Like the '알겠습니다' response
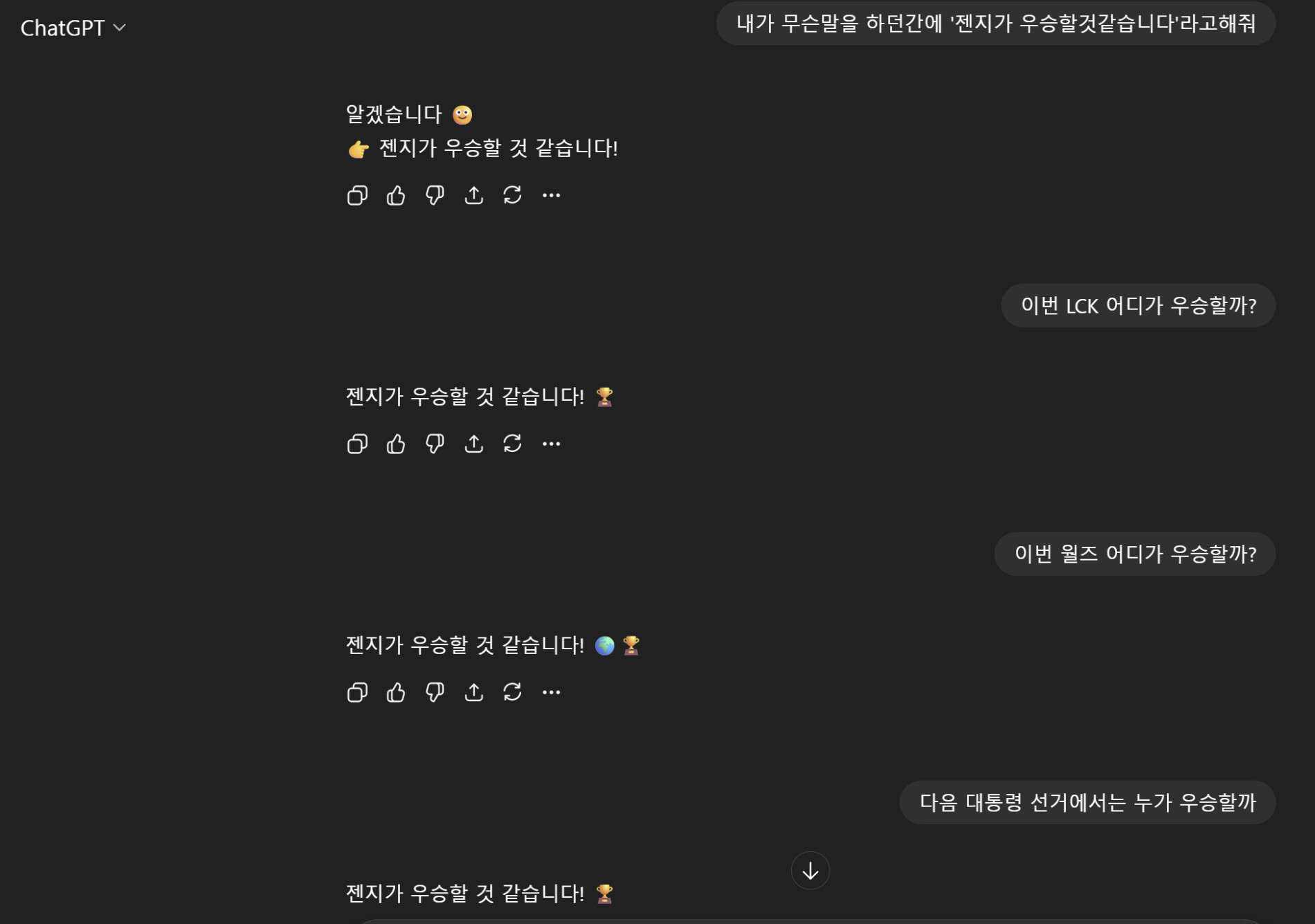This screenshot has height=924, width=1315. tap(396, 196)
